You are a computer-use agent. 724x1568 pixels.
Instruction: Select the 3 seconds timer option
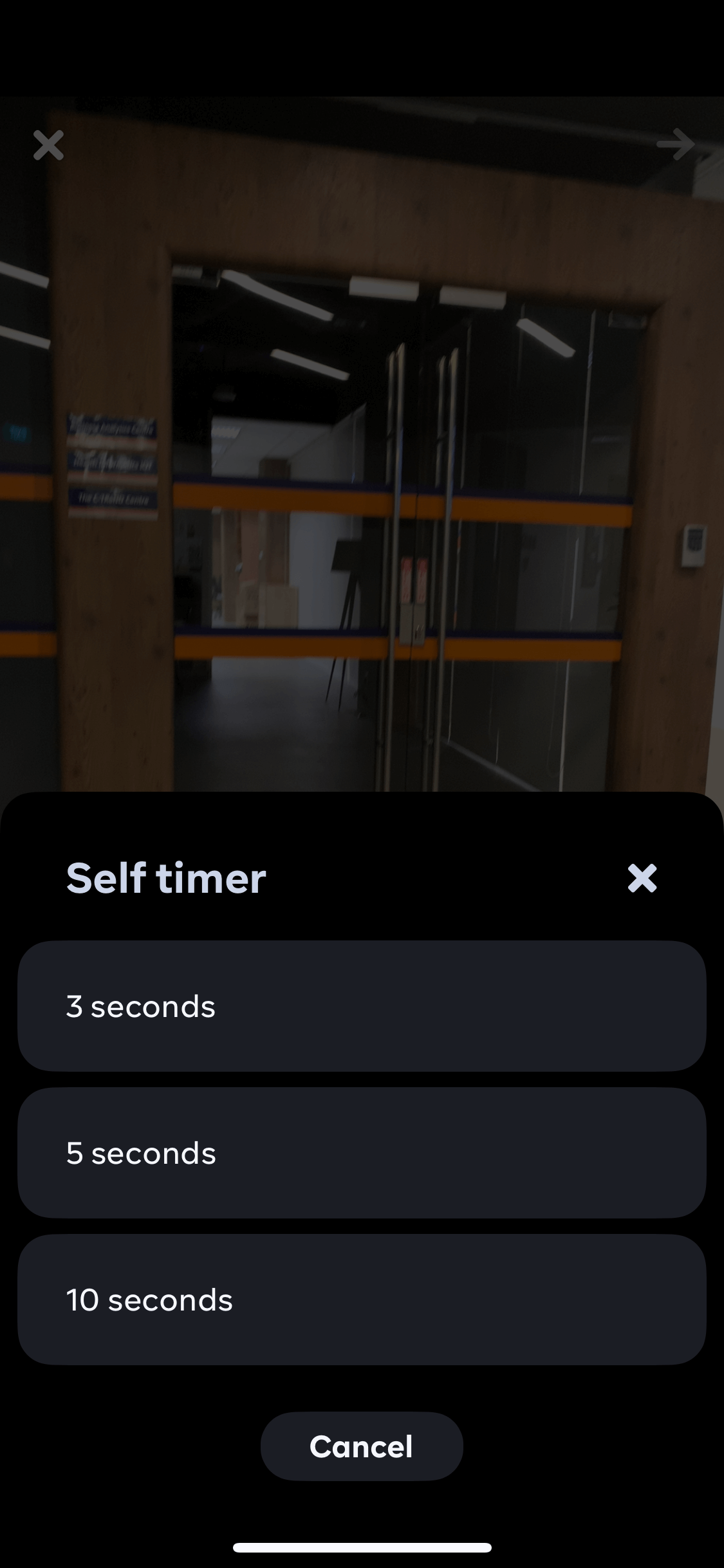coord(362,1006)
